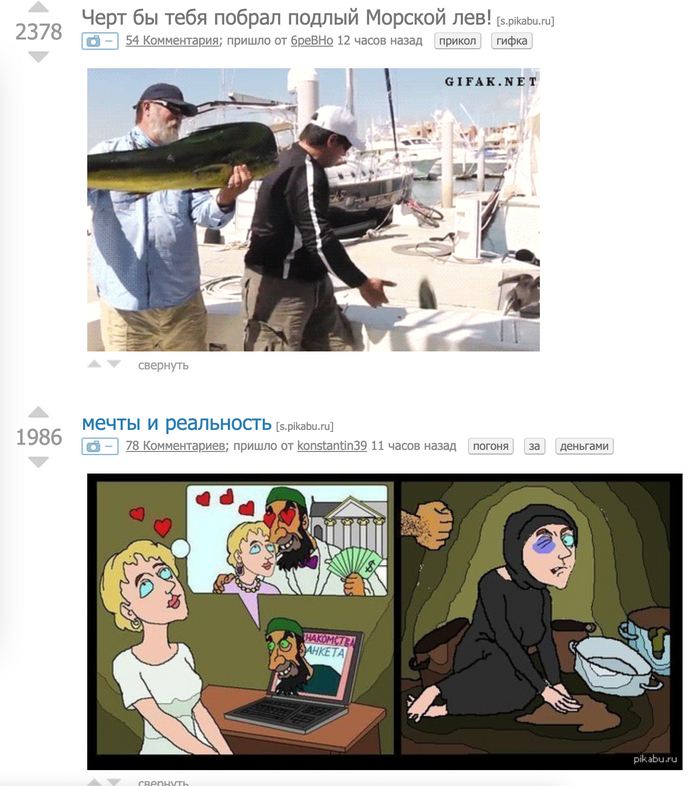
Task: Toggle image icon beside 54 Комментария
Action: click(x=98, y=41)
